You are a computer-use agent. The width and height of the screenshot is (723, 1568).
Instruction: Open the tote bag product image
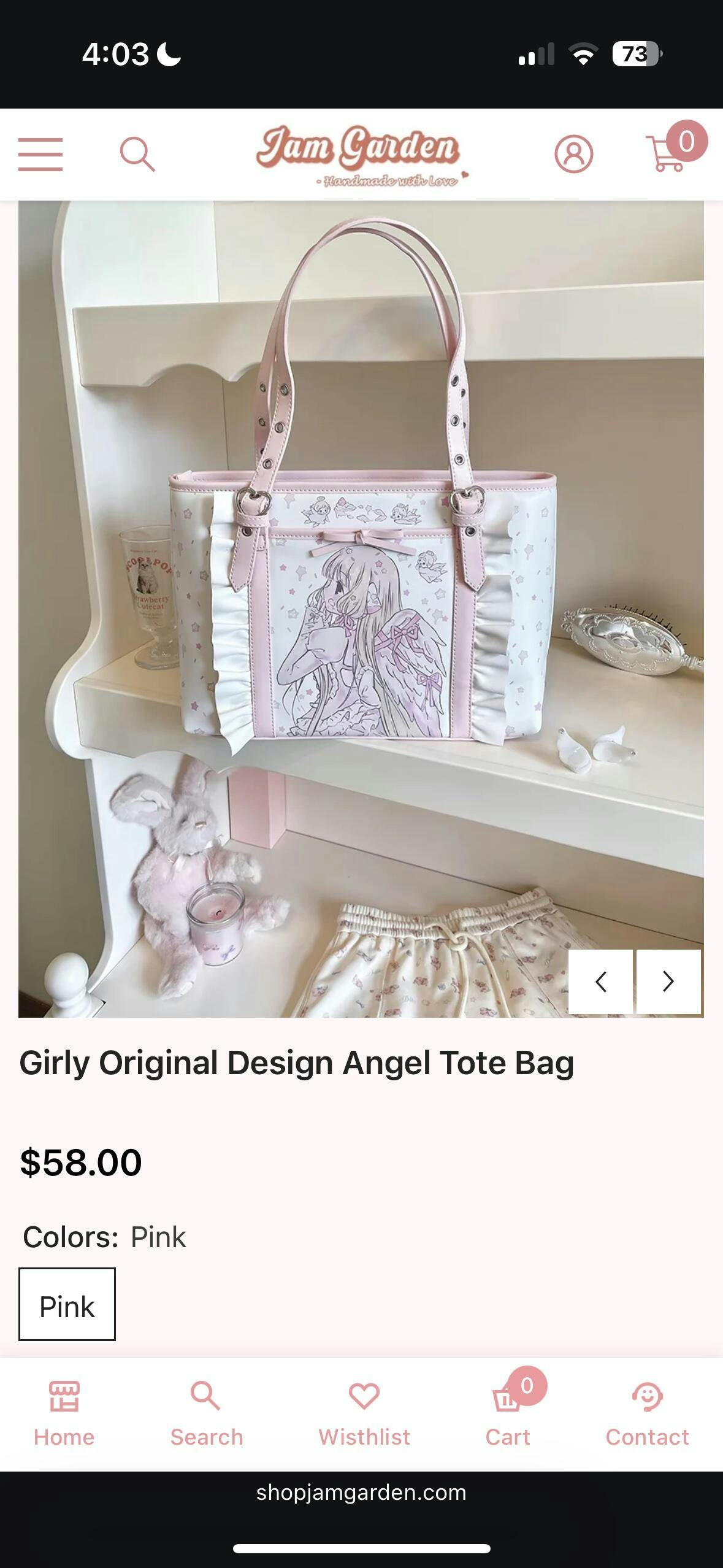click(x=361, y=609)
